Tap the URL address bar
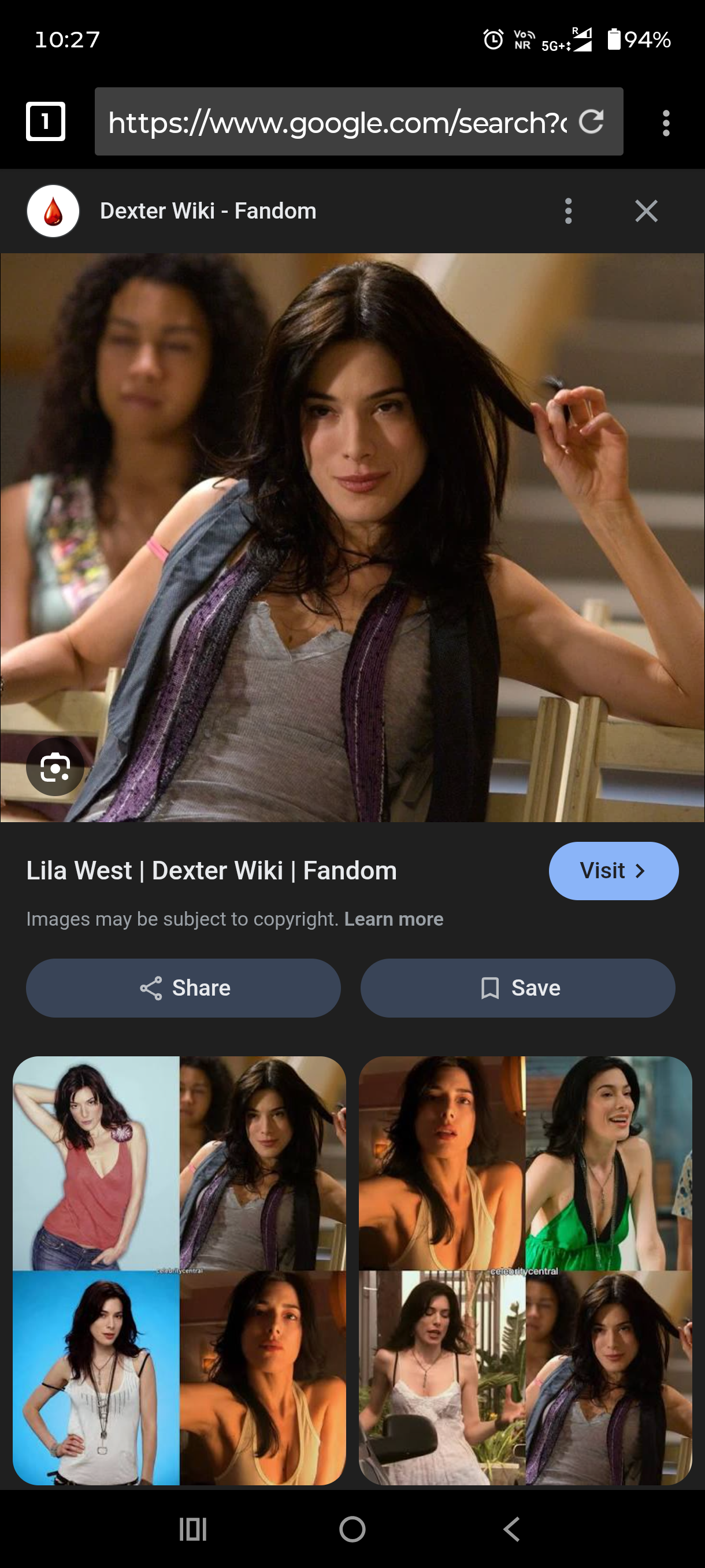 [x=336, y=122]
